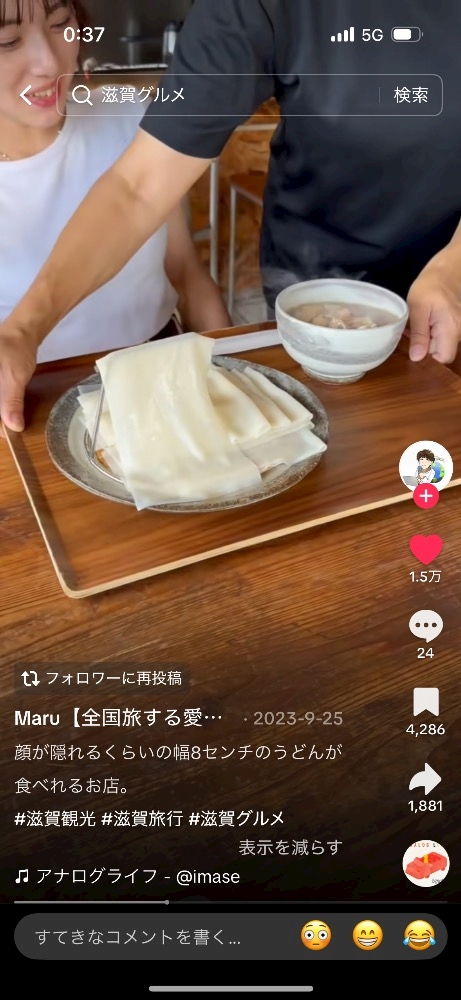Open the comments on this video
461x1000 pixels.
coord(426,626)
